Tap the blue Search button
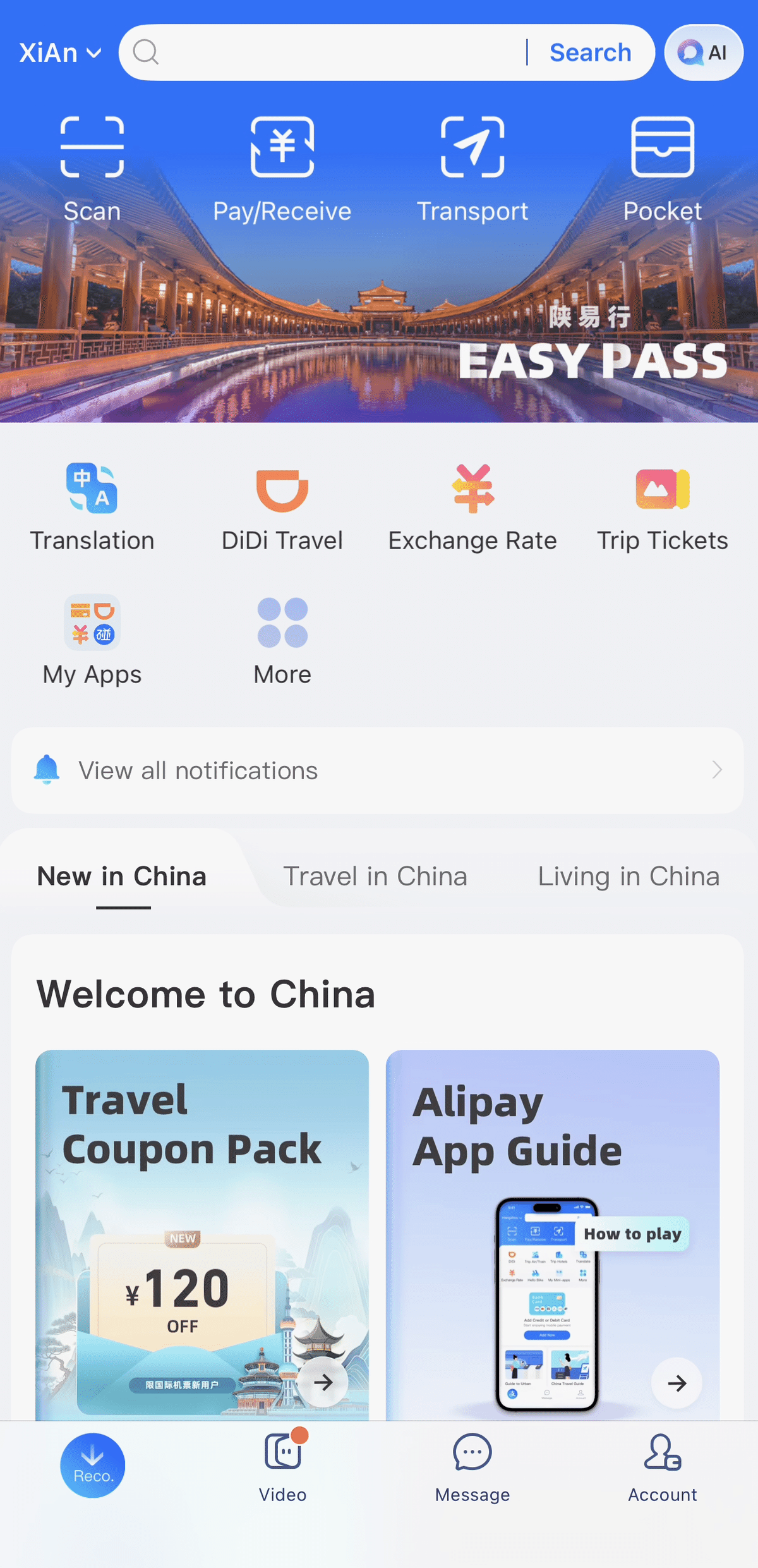This screenshot has height=1568, width=758. [590, 53]
